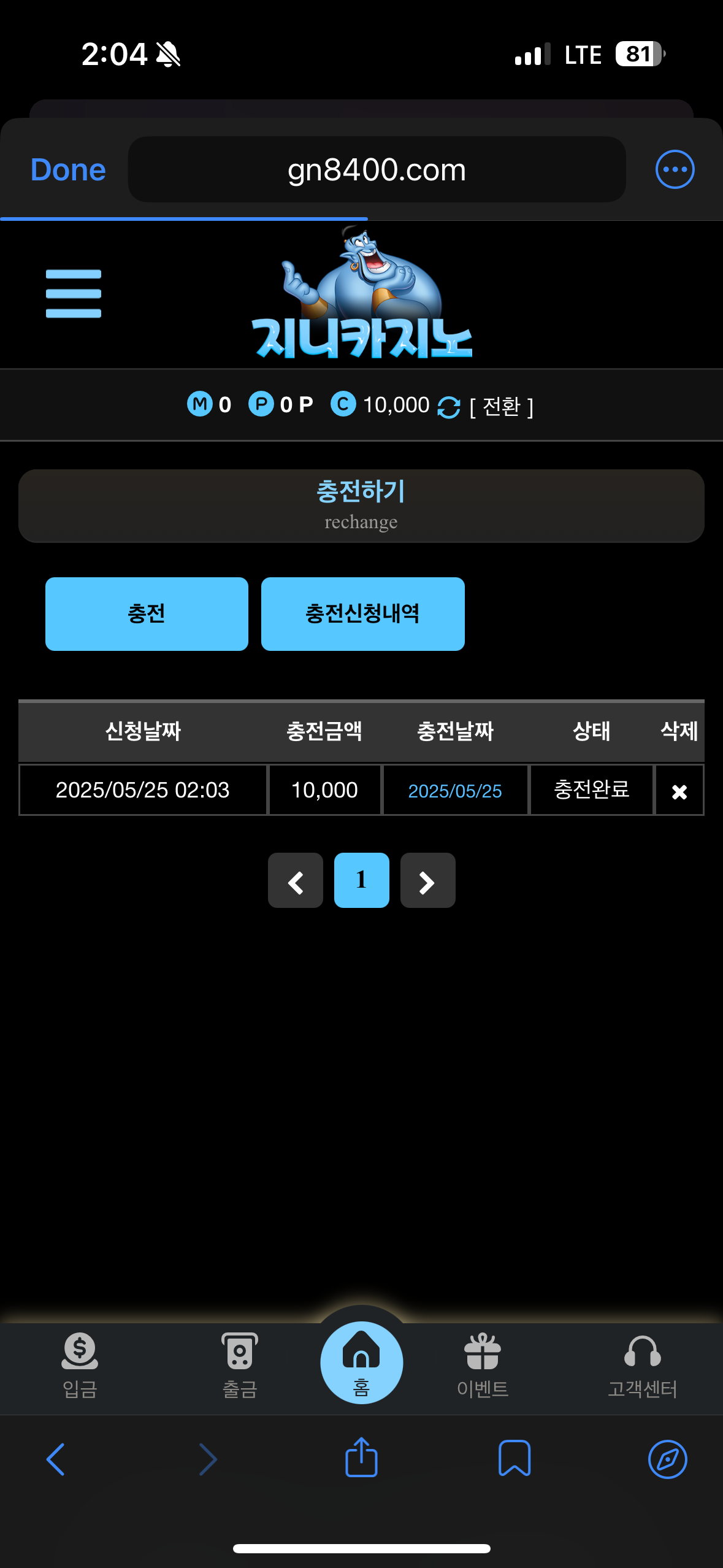Go to 홈 from the bottom bar
723x1568 pixels.
(x=361, y=1362)
